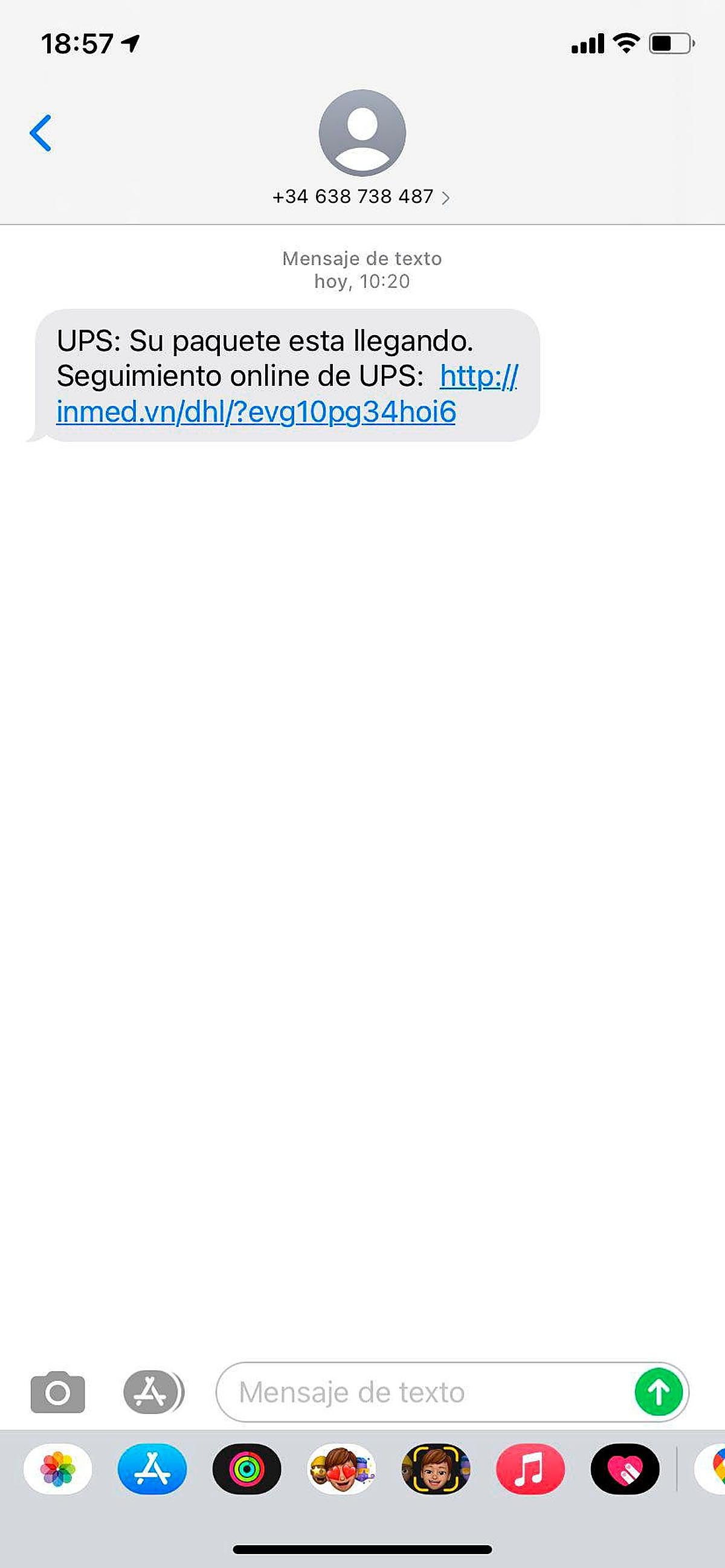Go back to the message list

click(41, 133)
